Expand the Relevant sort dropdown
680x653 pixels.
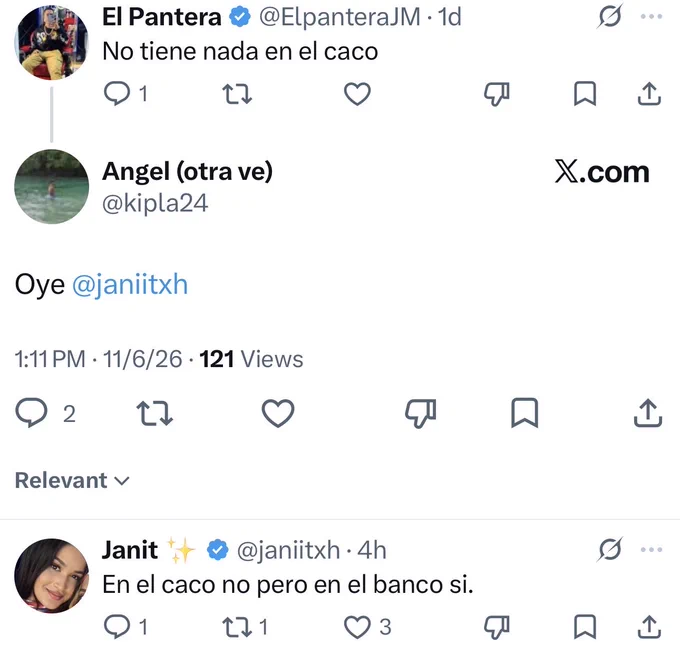click(x=72, y=480)
